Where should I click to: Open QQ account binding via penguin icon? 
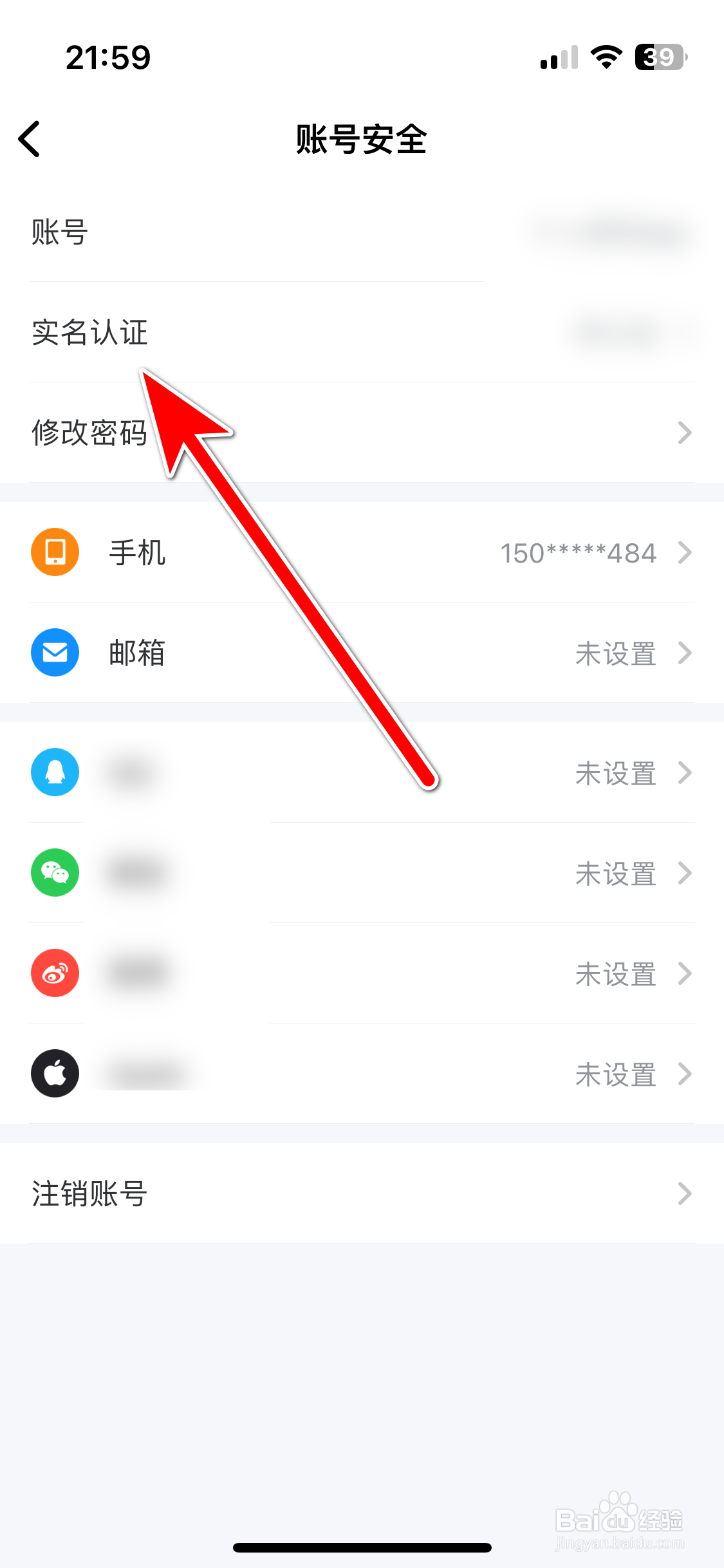pyautogui.click(x=55, y=772)
